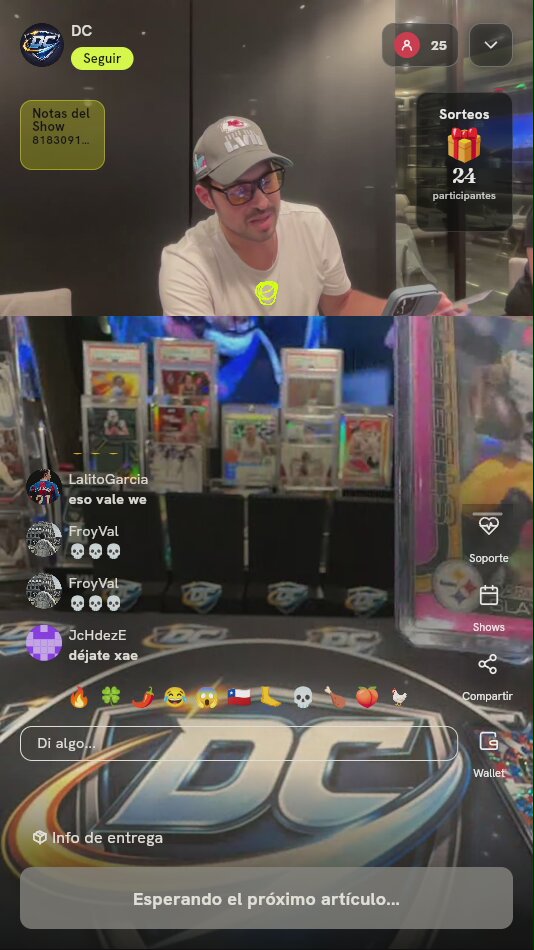Send the fire emoji reaction

coord(79,697)
